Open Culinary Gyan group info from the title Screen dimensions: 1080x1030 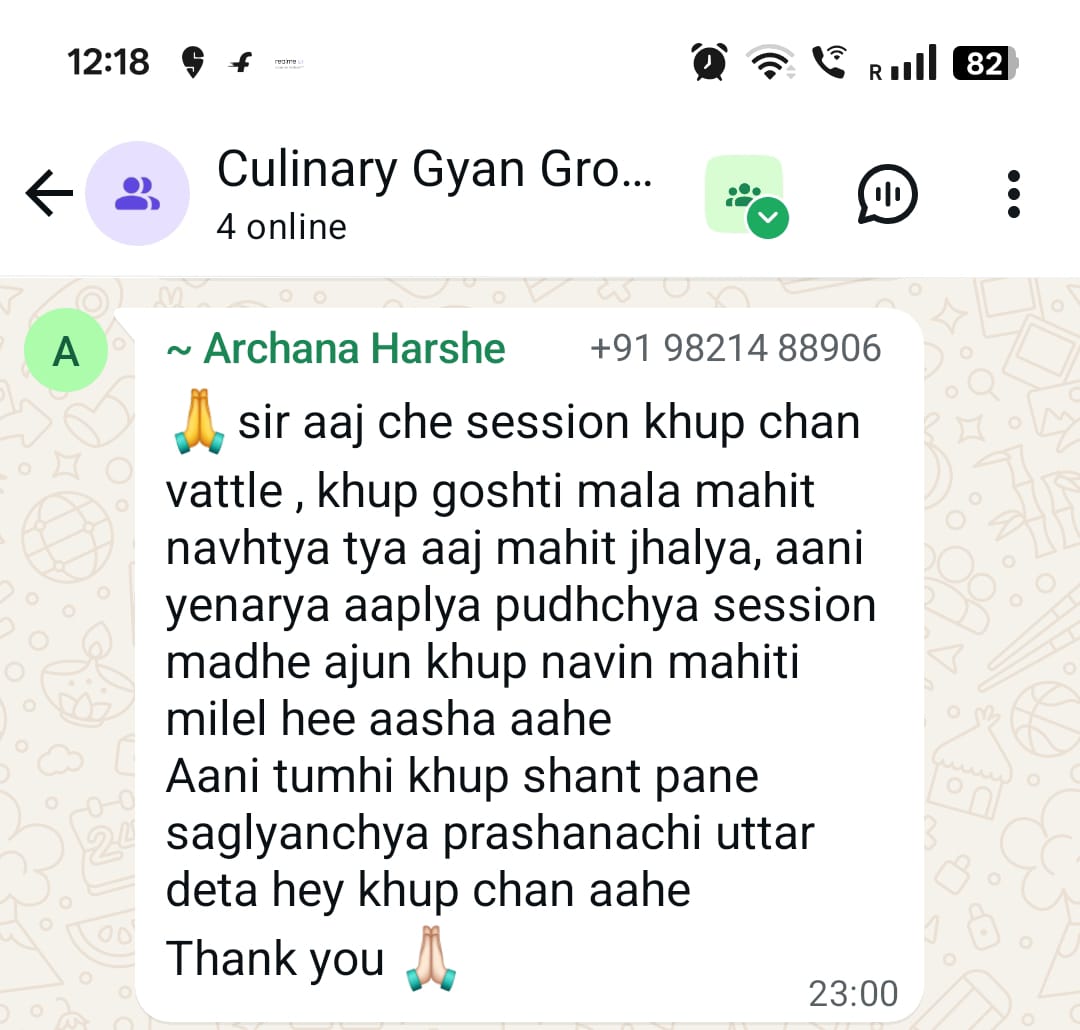coord(434,170)
